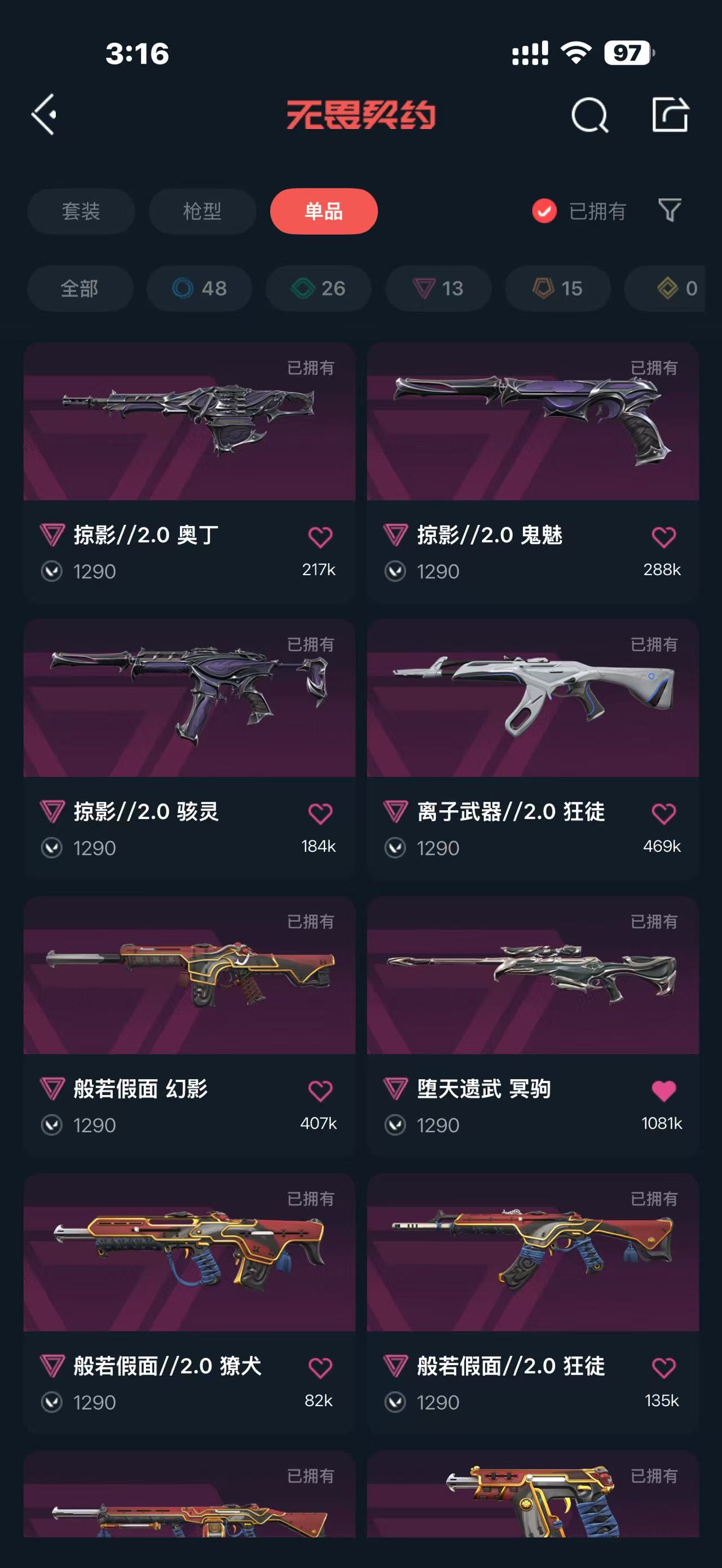Select the 全部 rarity chip
Image resolution: width=722 pixels, height=1568 pixels.
(x=80, y=289)
